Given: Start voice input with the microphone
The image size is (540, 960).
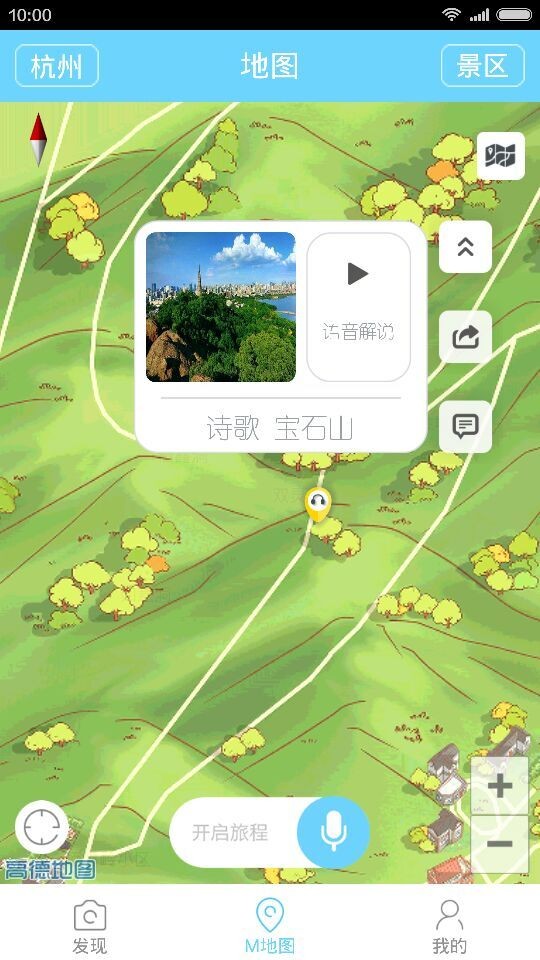Looking at the screenshot, I should (x=333, y=833).
